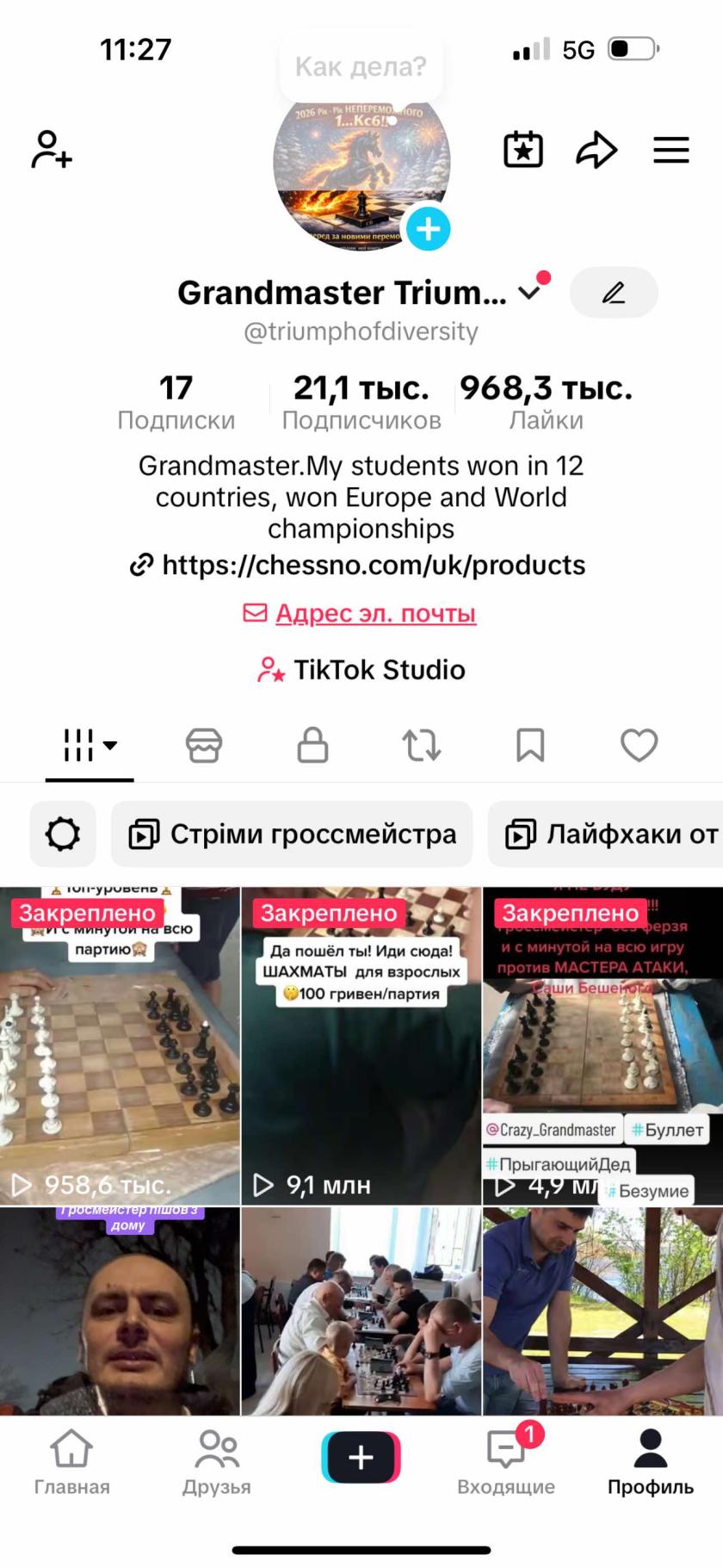Go to the Входящие inbox tab
The image size is (723, 1568).
506,1463
